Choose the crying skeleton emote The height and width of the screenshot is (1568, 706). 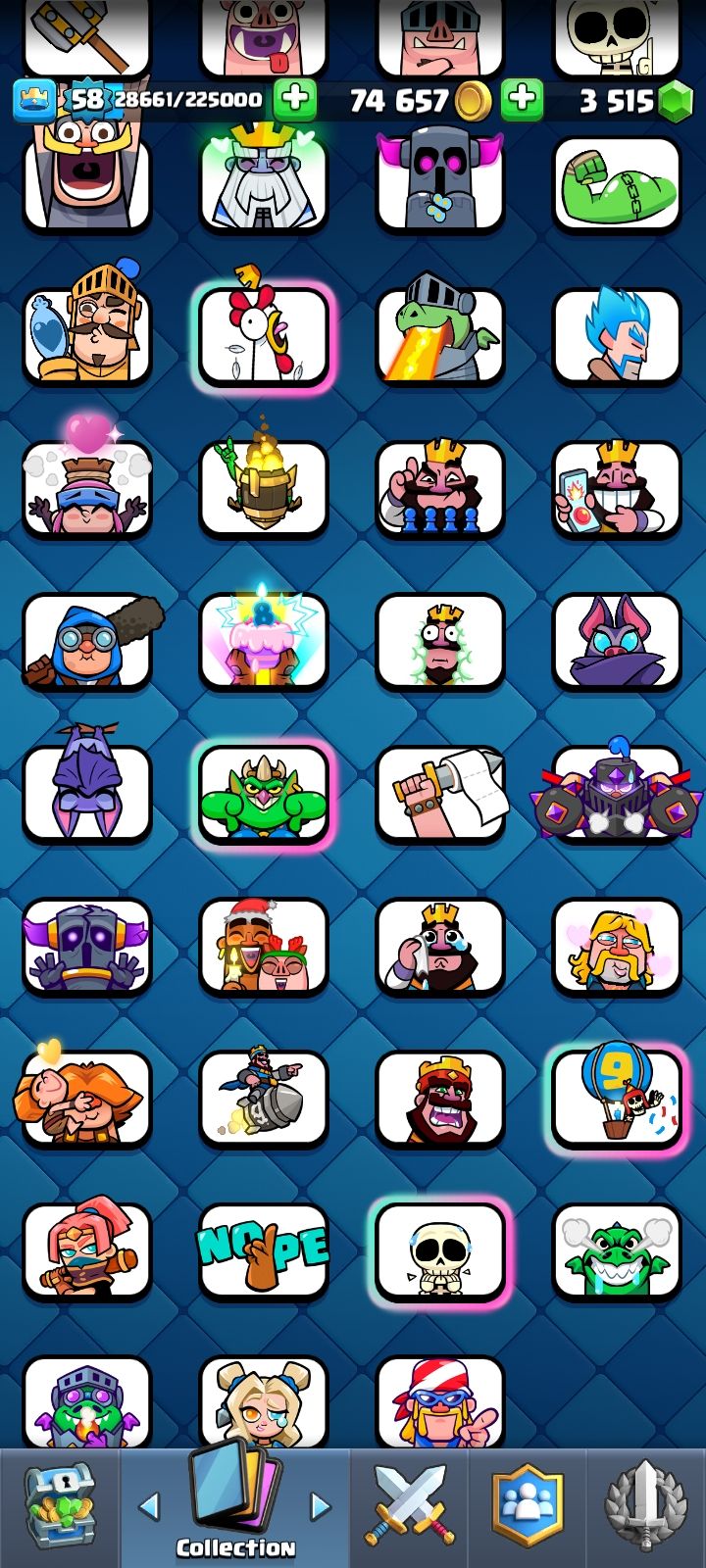(x=439, y=1249)
